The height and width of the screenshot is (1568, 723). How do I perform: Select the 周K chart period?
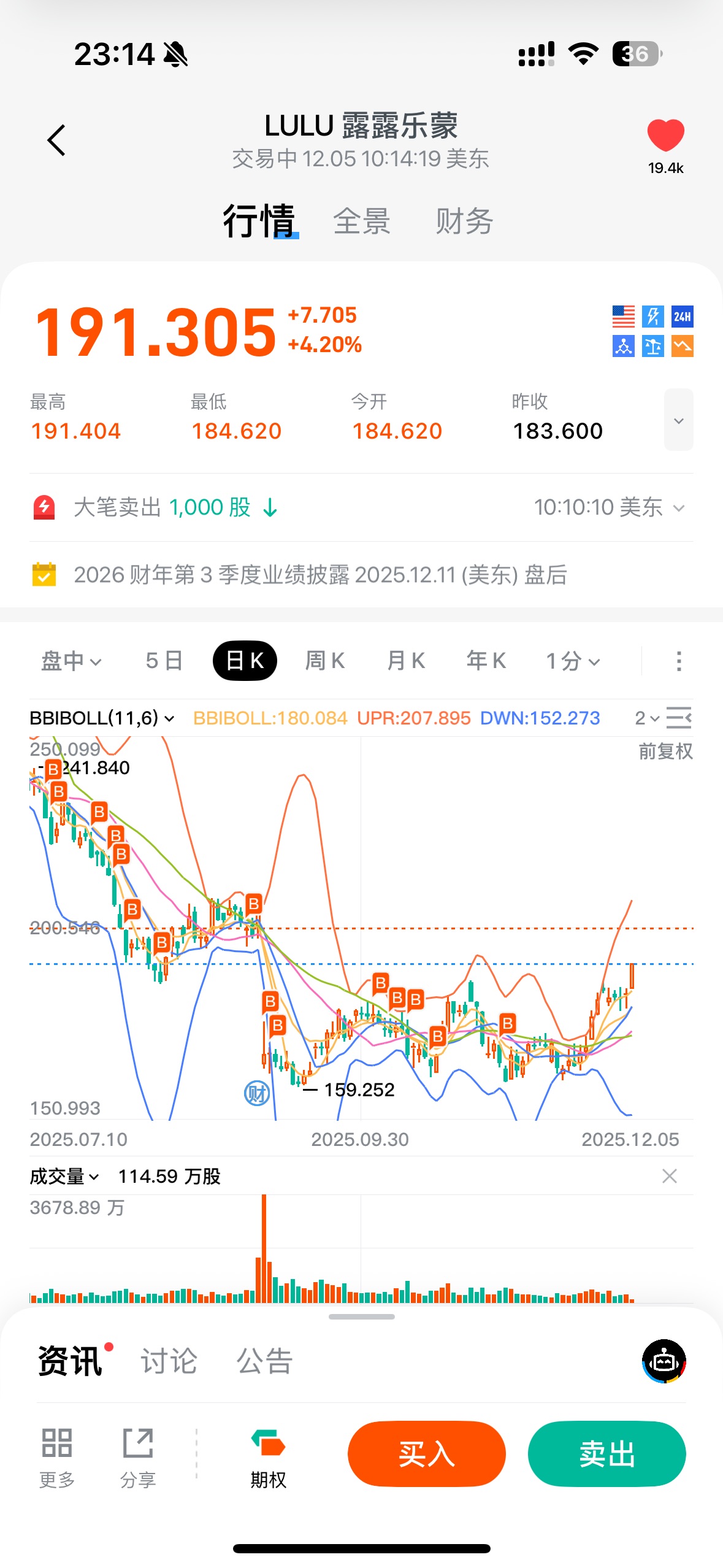[325, 661]
